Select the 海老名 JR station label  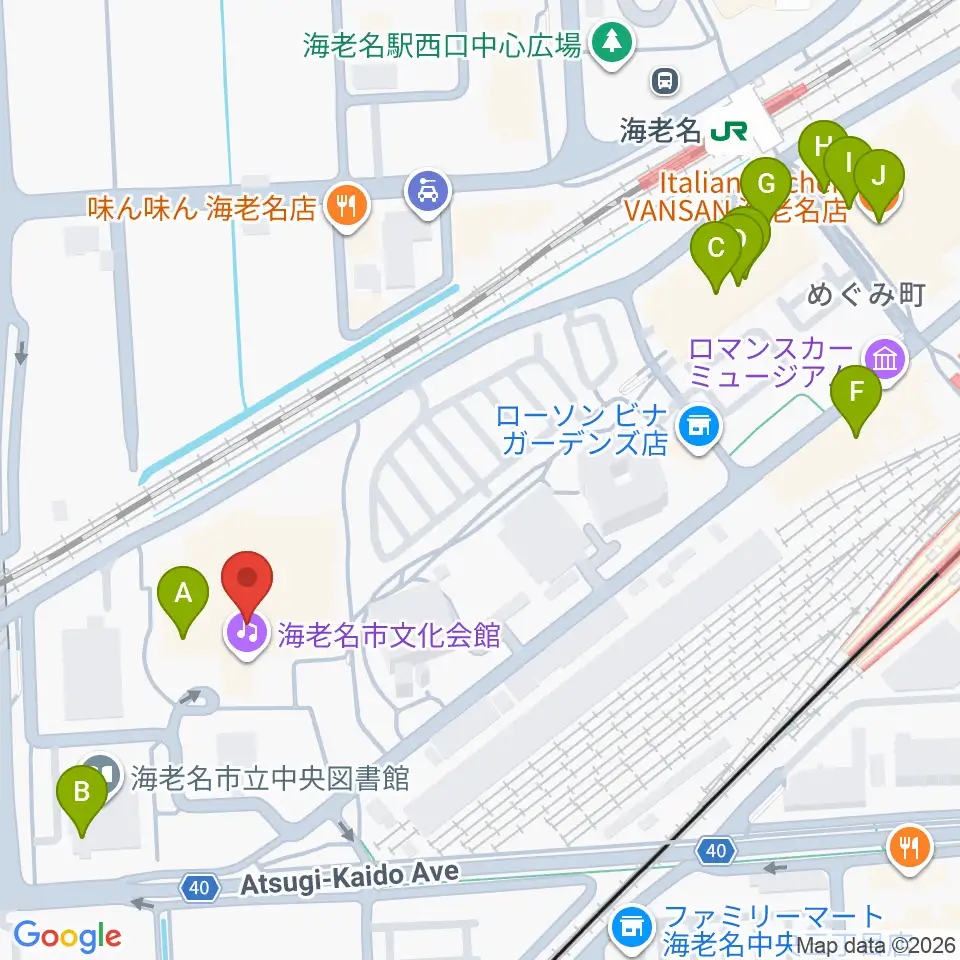[x=684, y=131]
